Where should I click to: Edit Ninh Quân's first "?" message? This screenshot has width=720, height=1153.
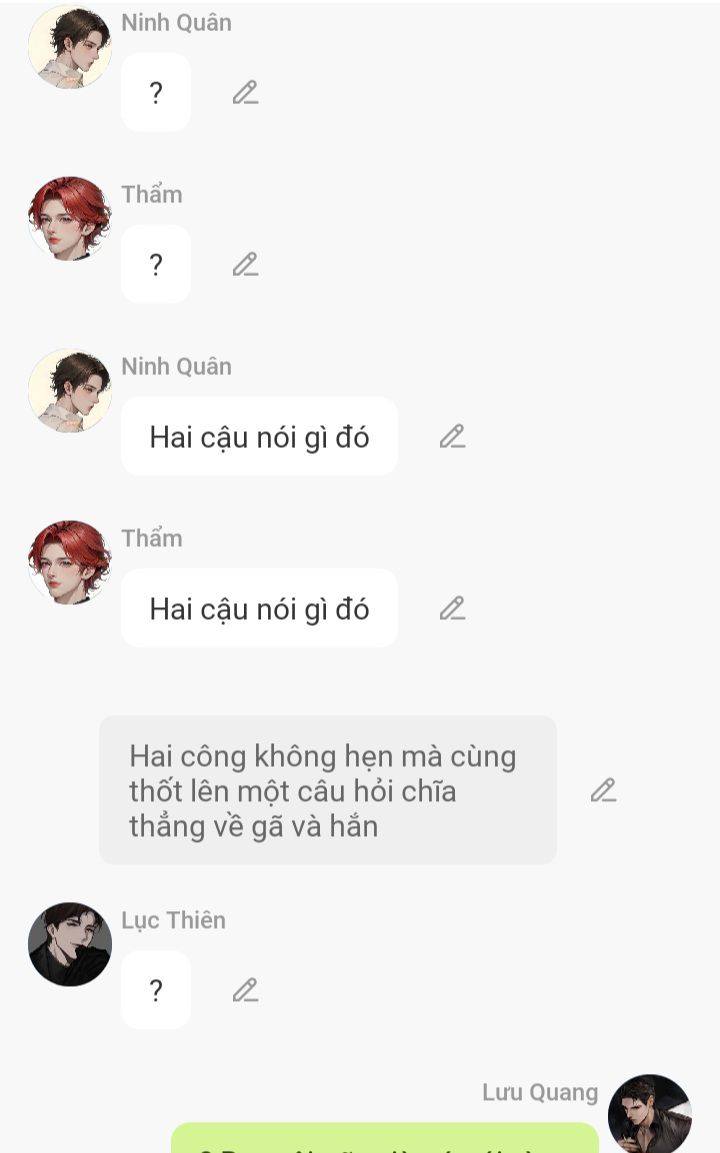pos(245,93)
